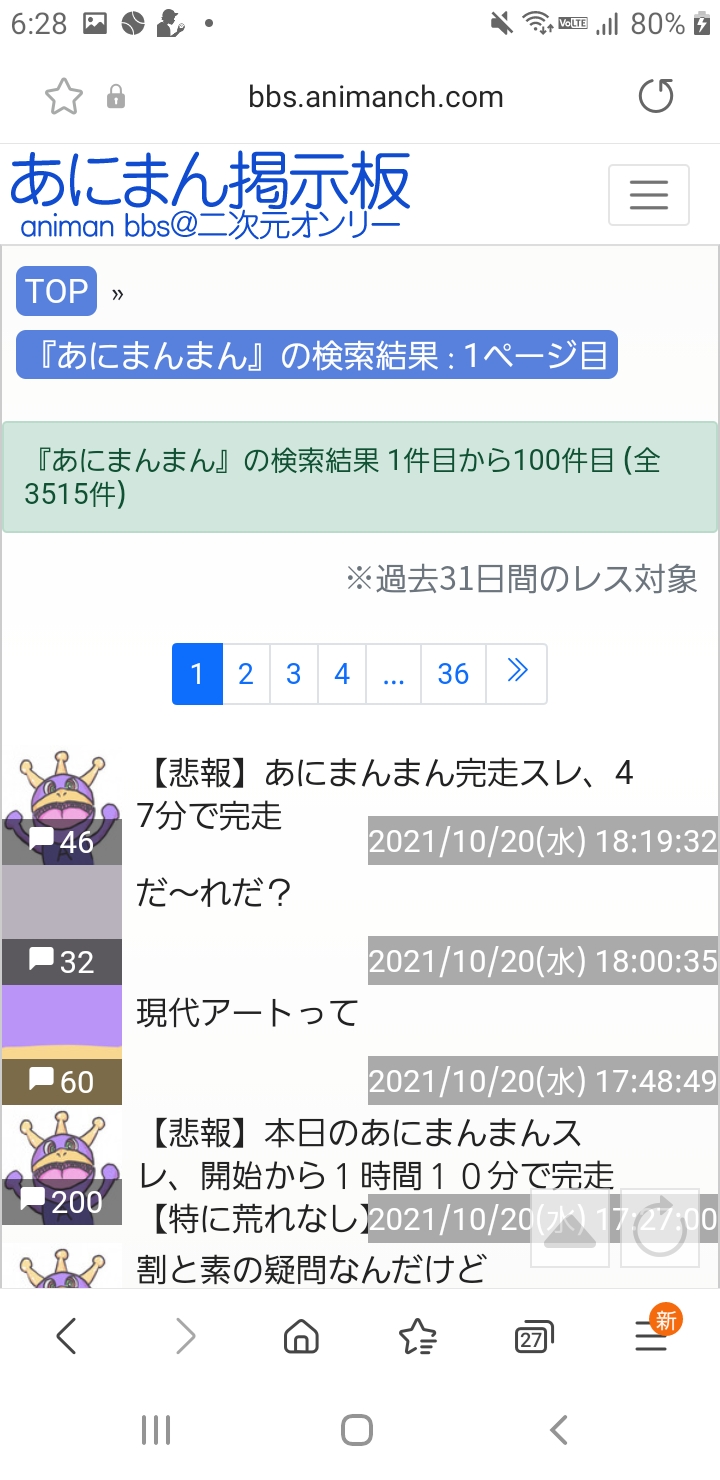Open the browser bookmarks list
Image resolution: width=720 pixels, height=1480 pixels.
point(417,1336)
